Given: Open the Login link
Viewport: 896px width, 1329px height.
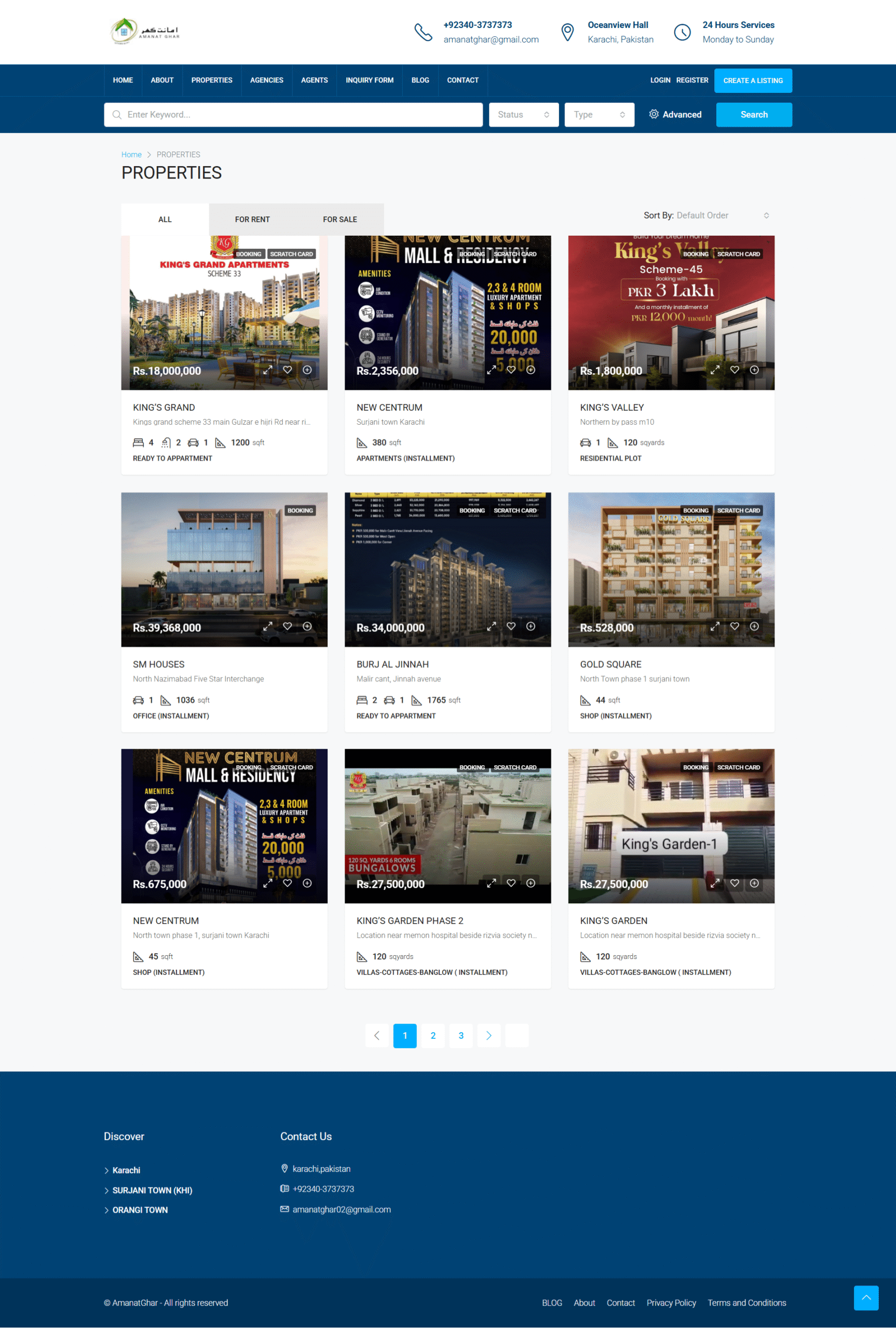Looking at the screenshot, I should point(659,80).
